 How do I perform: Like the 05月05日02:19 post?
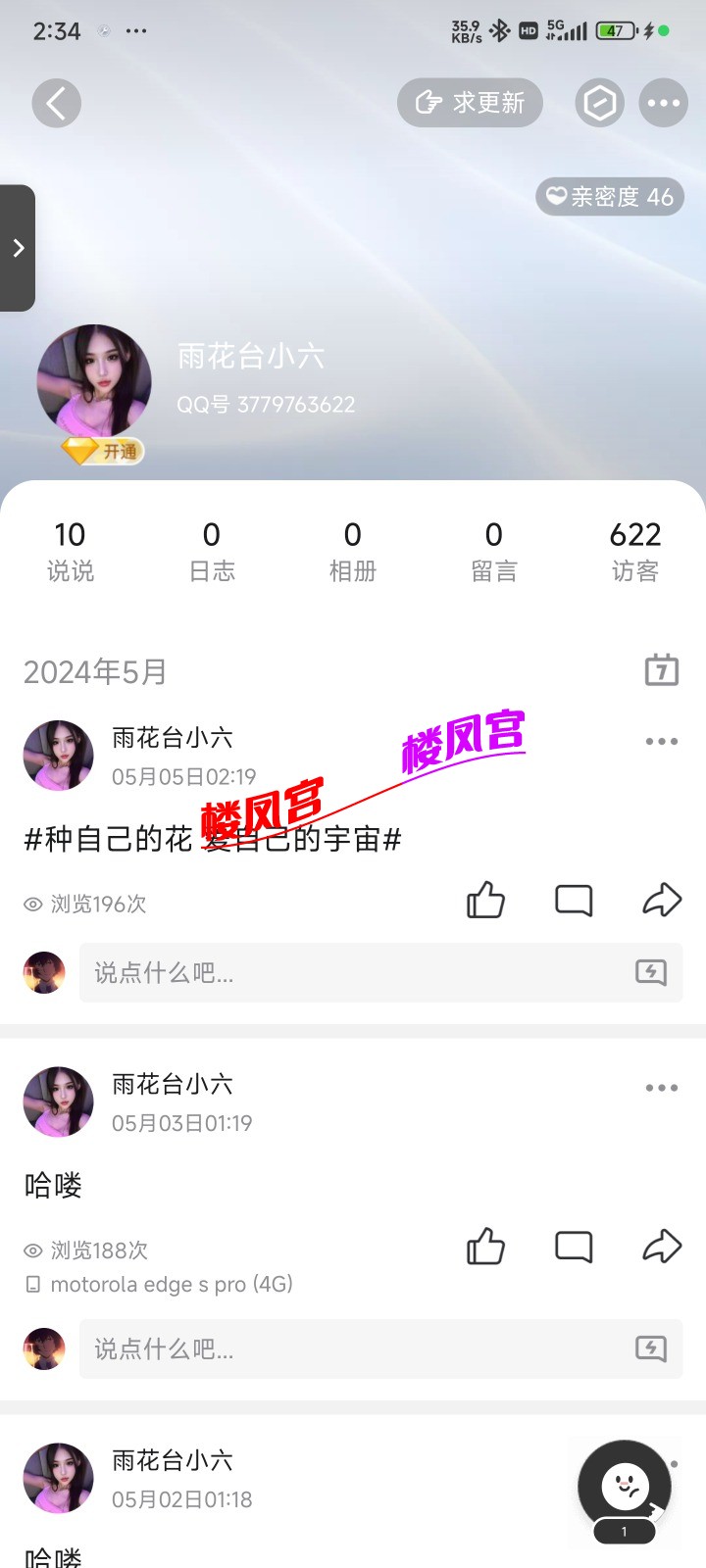click(x=485, y=900)
